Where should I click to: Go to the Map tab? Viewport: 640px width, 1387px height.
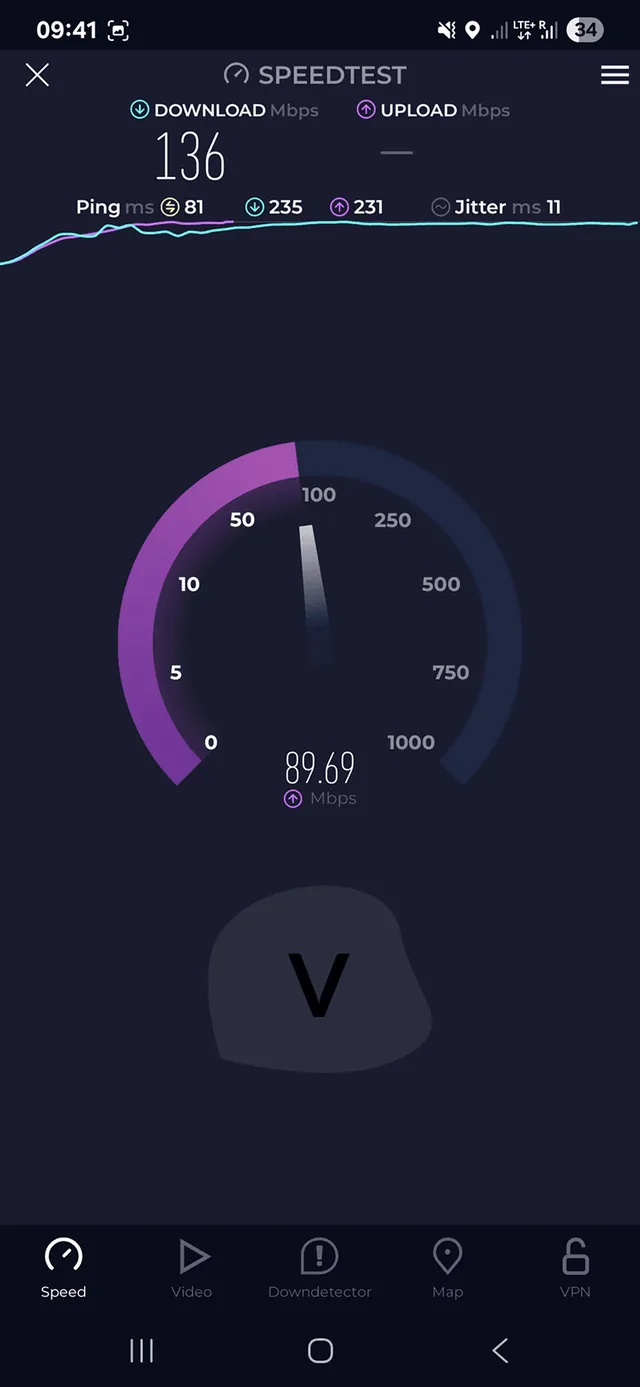(x=447, y=1268)
